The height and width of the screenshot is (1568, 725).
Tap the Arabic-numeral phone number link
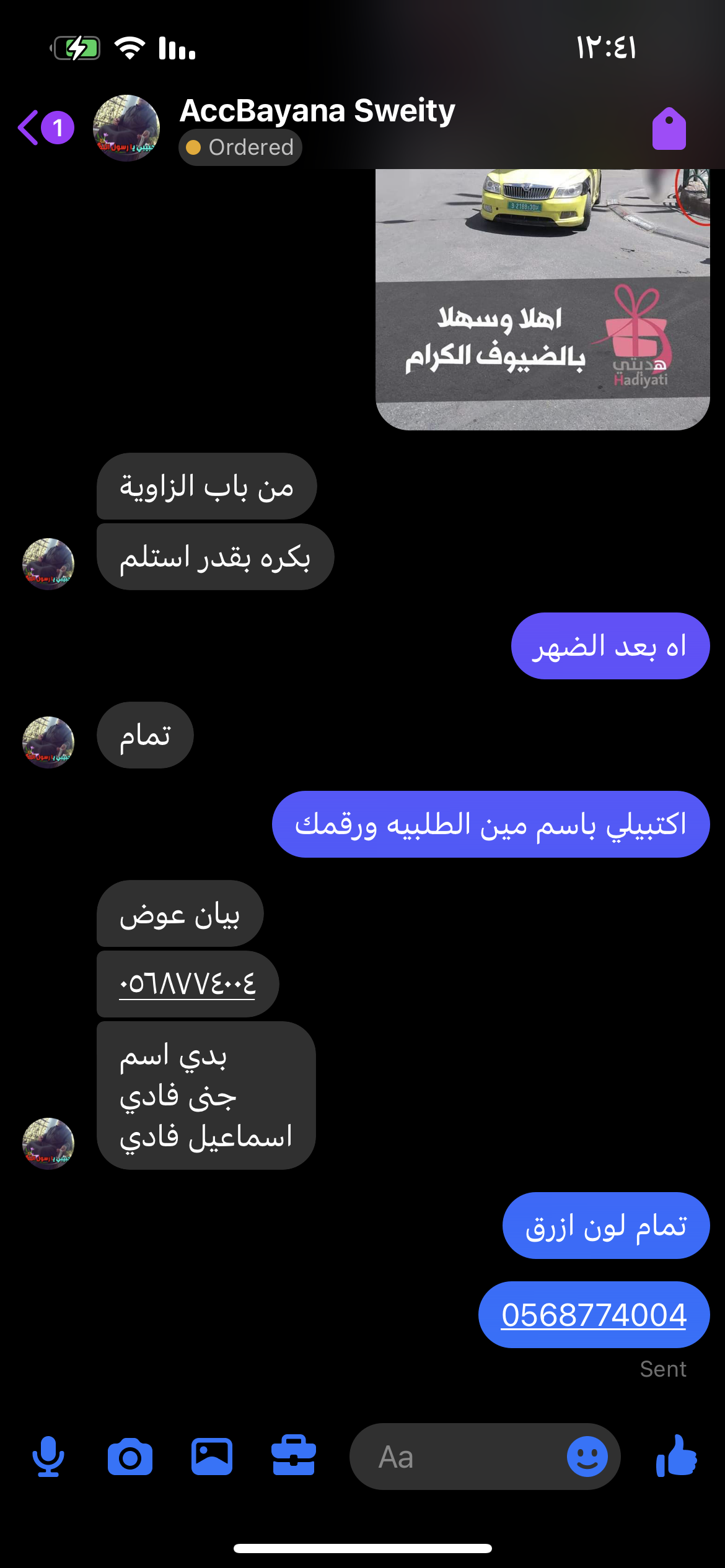[187, 984]
